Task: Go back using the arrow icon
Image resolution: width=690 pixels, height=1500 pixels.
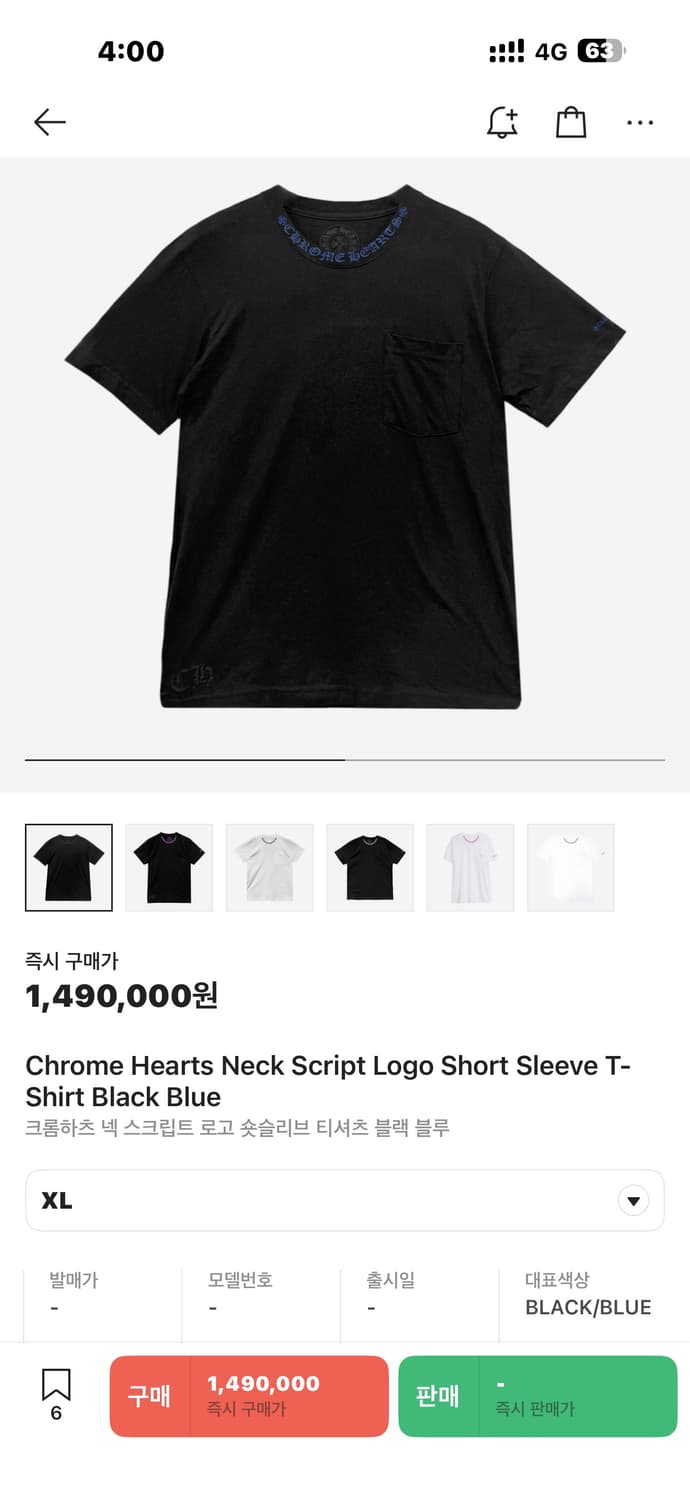Action: tap(49, 123)
